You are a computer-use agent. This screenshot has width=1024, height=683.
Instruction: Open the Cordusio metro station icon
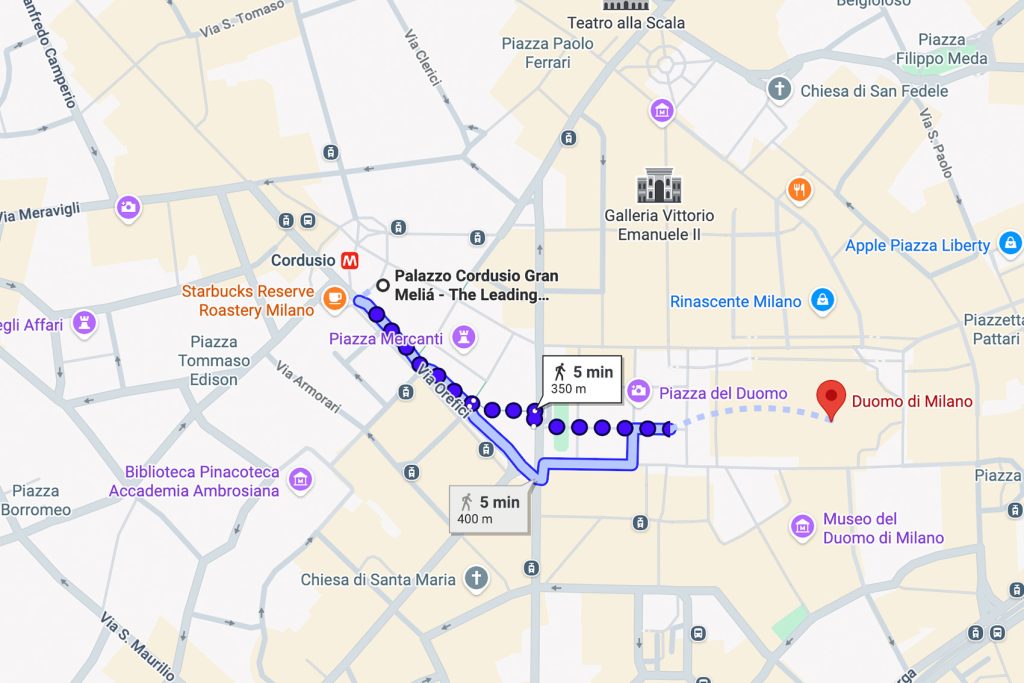350,260
